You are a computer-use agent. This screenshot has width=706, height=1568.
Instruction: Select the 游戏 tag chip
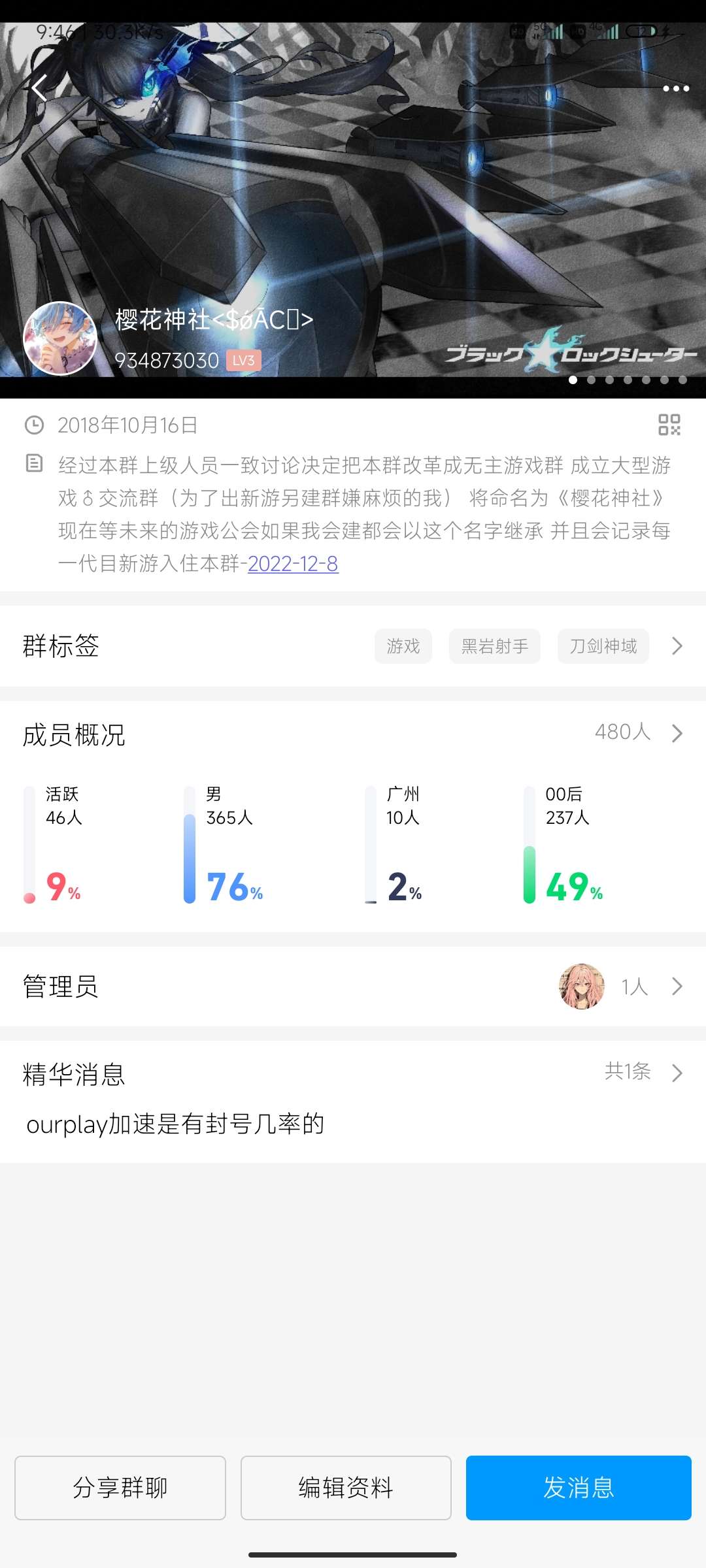coord(403,646)
